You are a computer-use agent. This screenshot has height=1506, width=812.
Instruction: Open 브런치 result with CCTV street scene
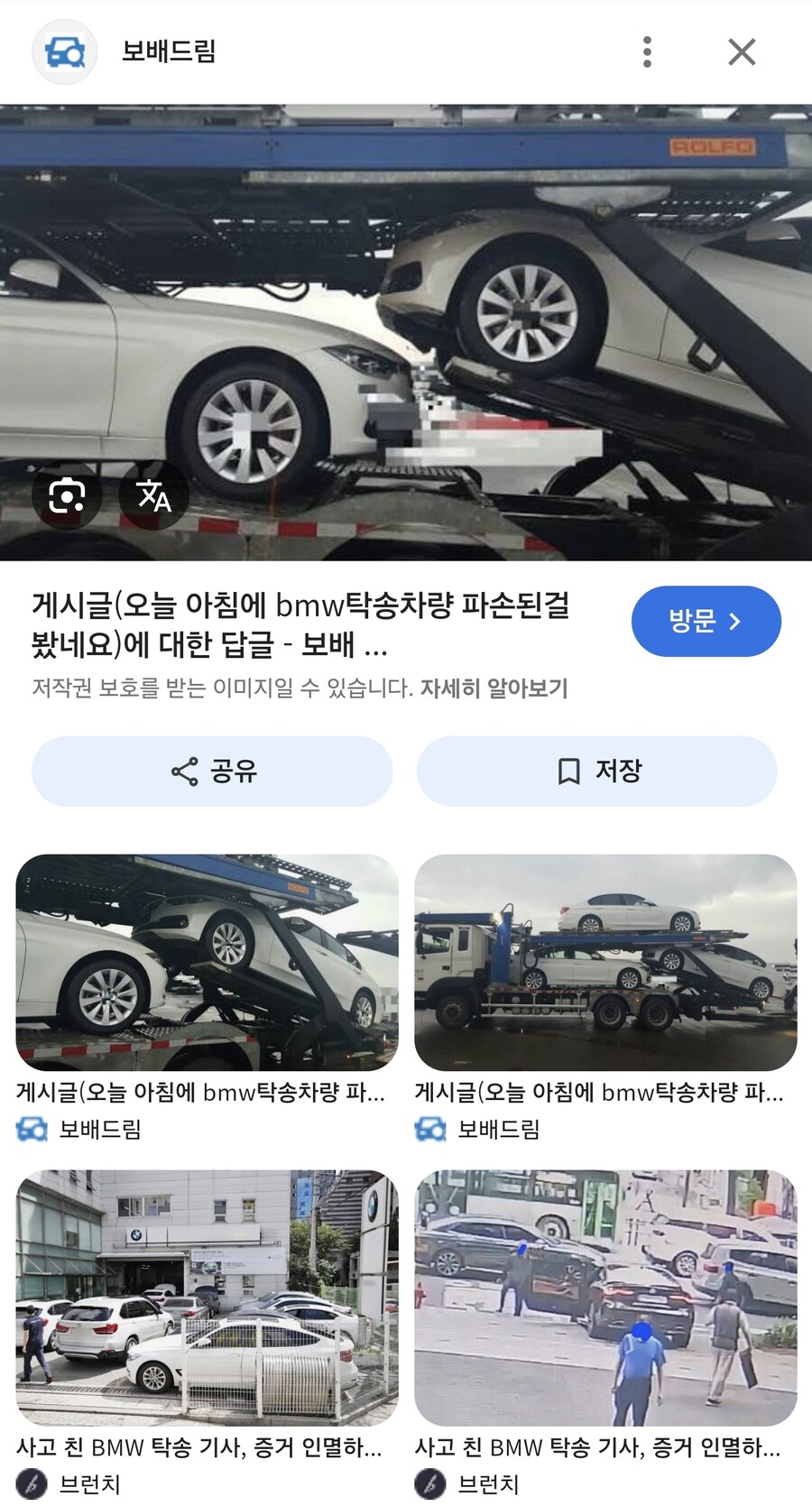click(x=605, y=1298)
